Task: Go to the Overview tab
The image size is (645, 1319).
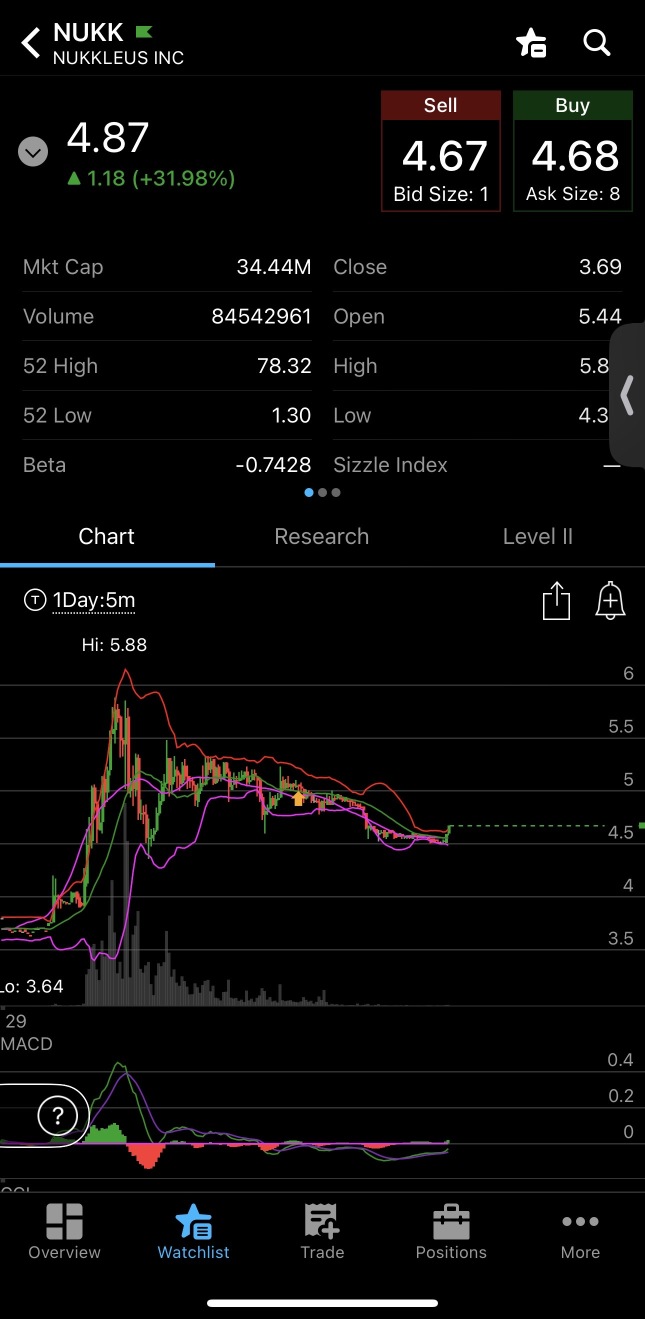Action: 64,1232
